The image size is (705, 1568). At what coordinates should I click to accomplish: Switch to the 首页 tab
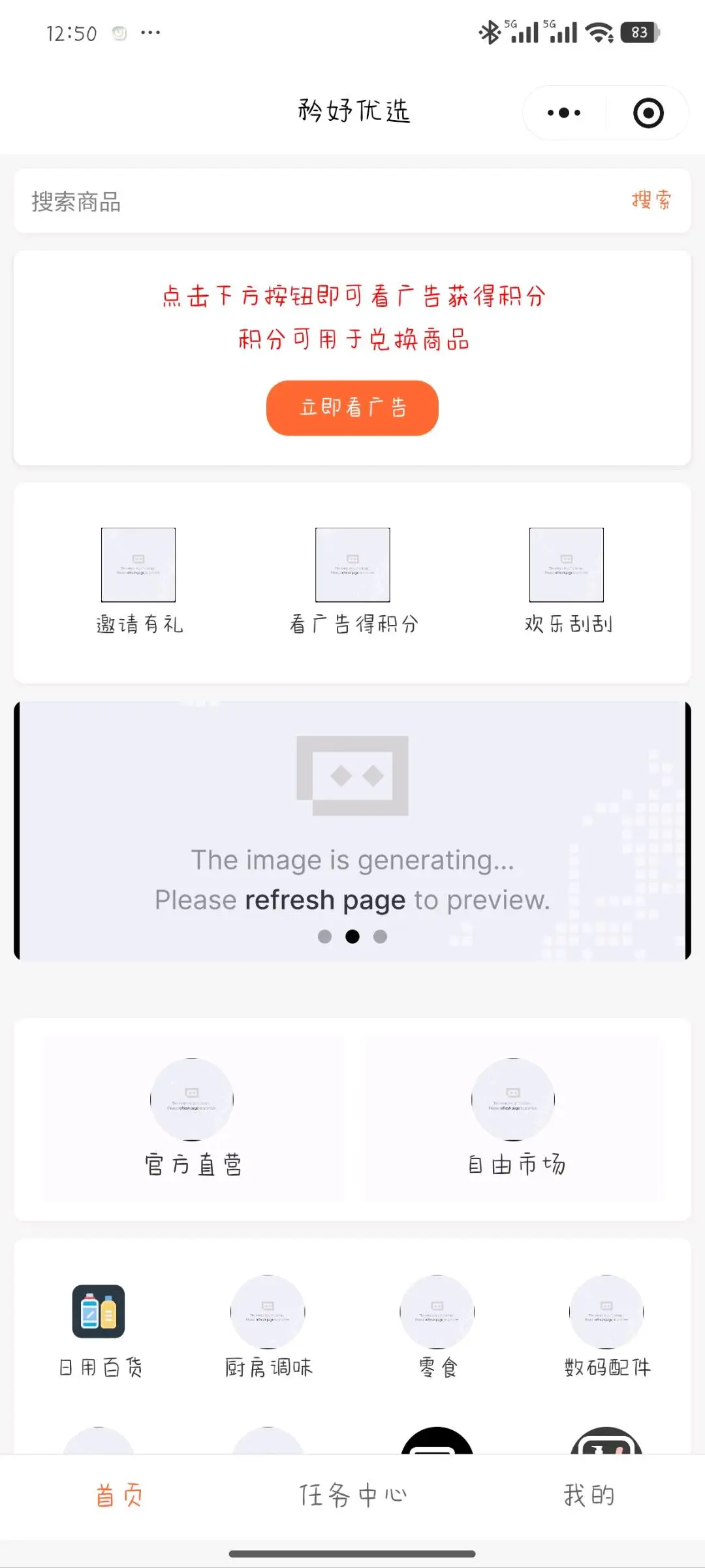click(x=118, y=1495)
